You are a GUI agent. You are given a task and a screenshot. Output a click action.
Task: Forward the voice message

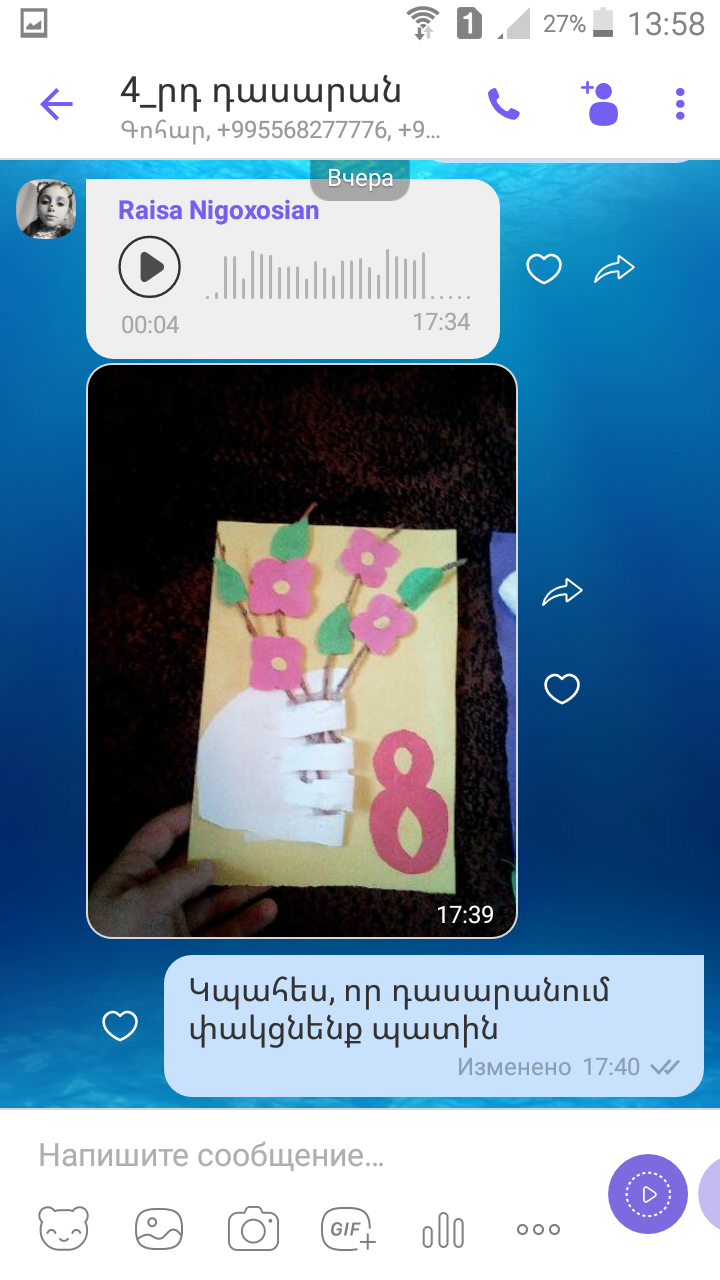614,268
